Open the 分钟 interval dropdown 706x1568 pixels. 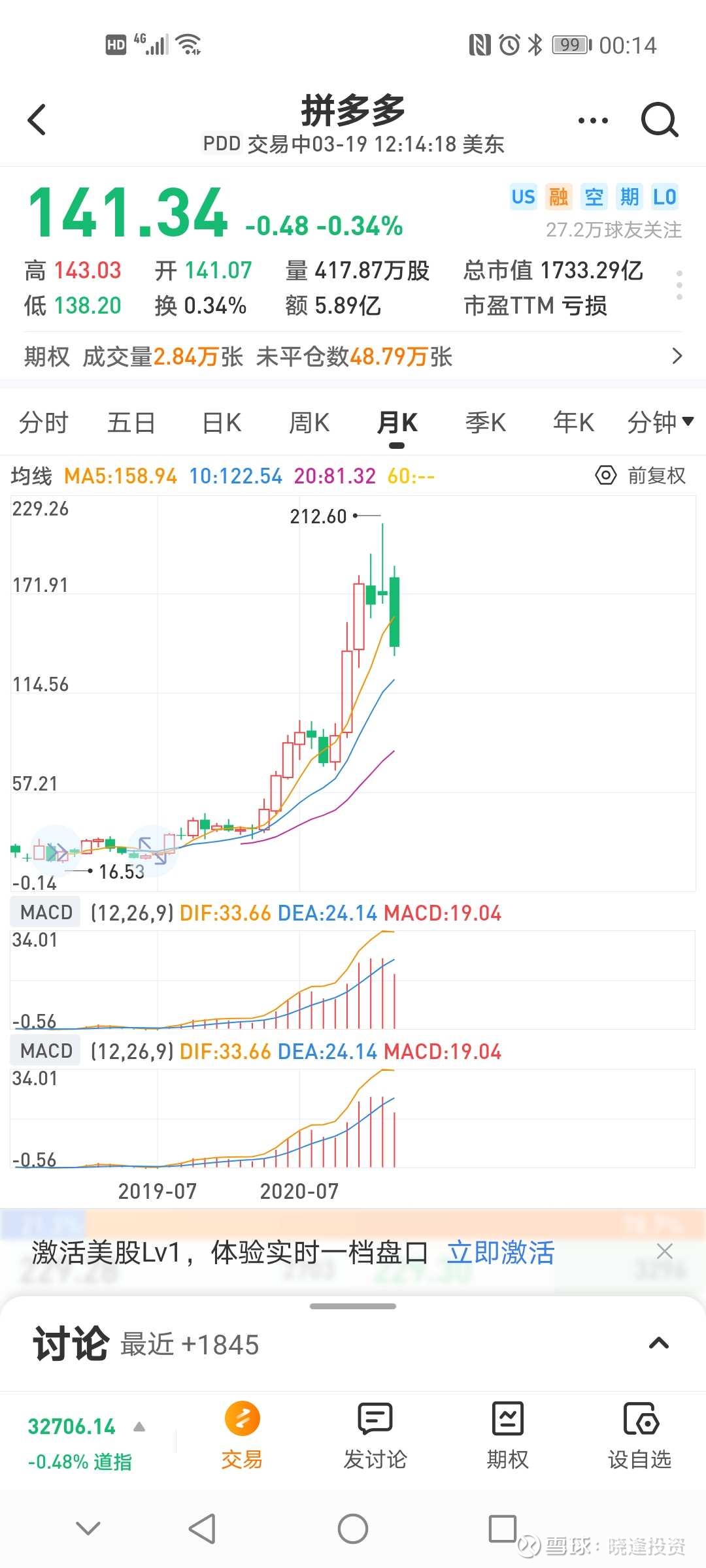[660, 423]
